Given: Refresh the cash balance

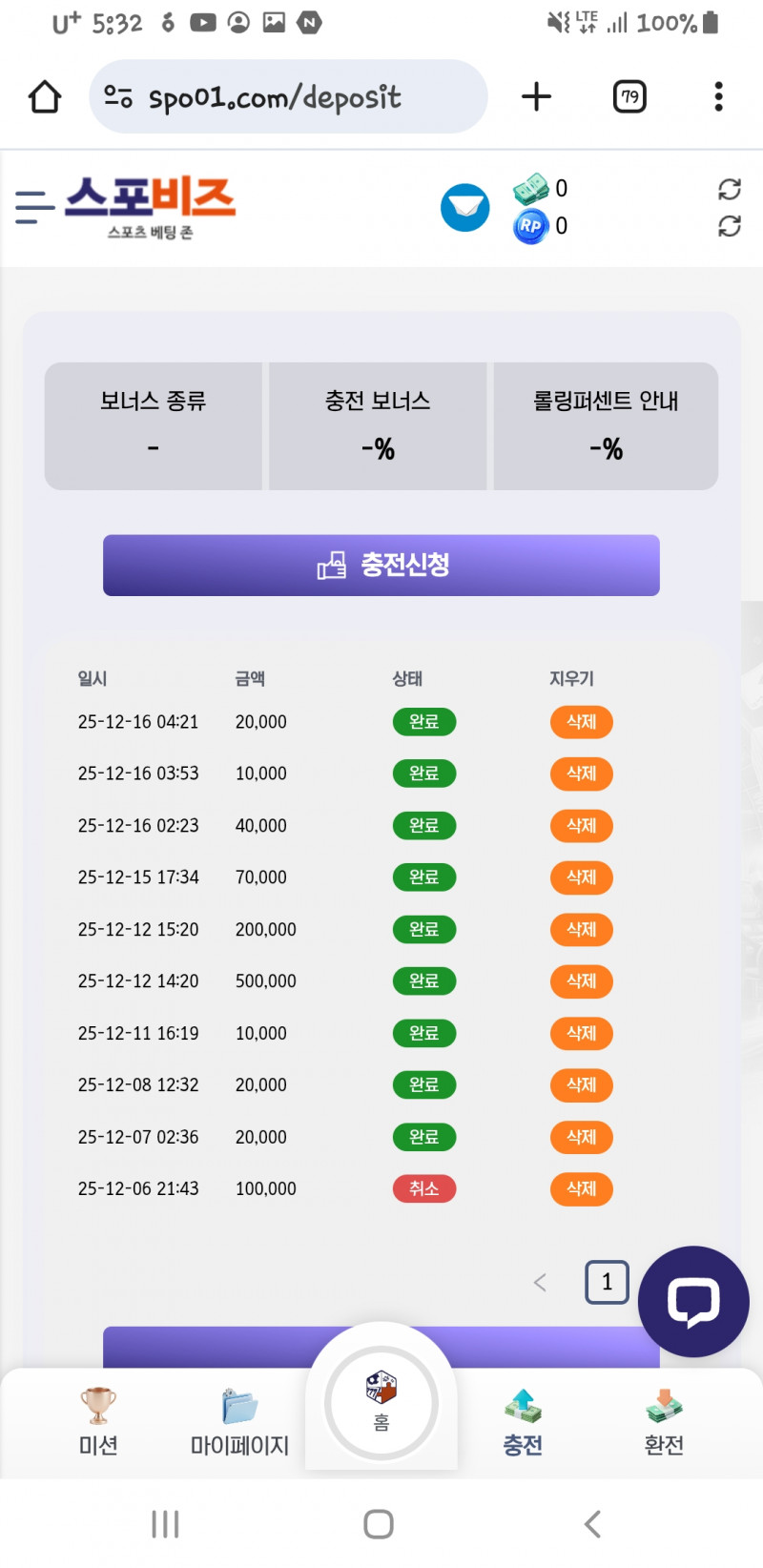Looking at the screenshot, I should tap(730, 189).
